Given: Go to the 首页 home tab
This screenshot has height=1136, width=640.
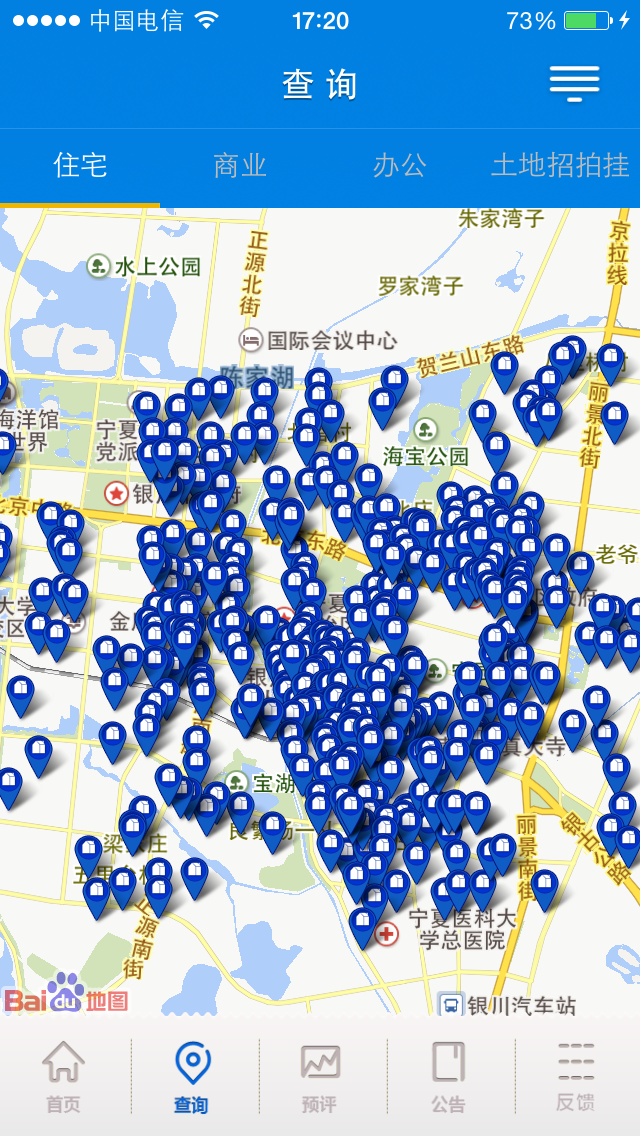Looking at the screenshot, I should point(64,1076).
